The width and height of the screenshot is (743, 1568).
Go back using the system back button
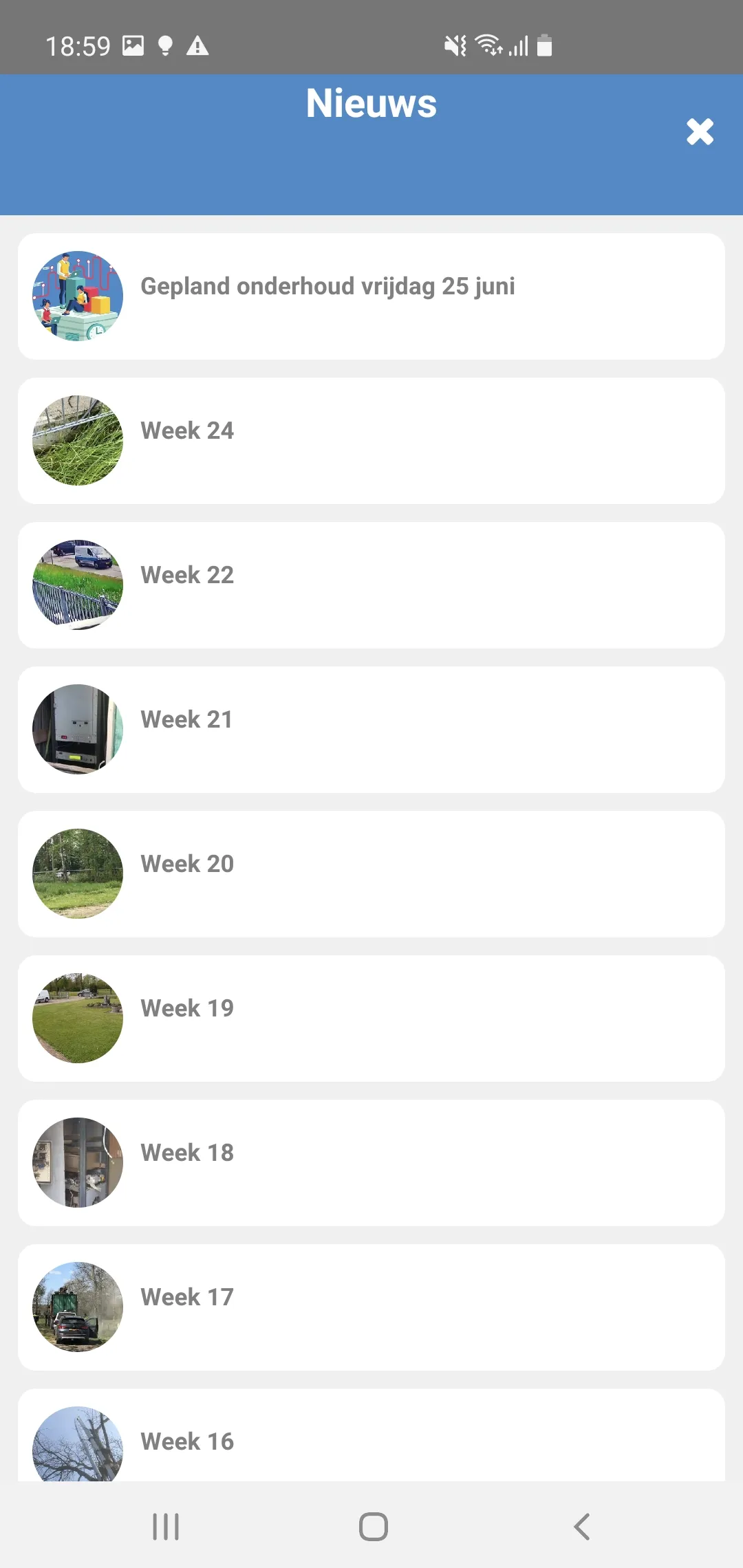click(x=581, y=1527)
